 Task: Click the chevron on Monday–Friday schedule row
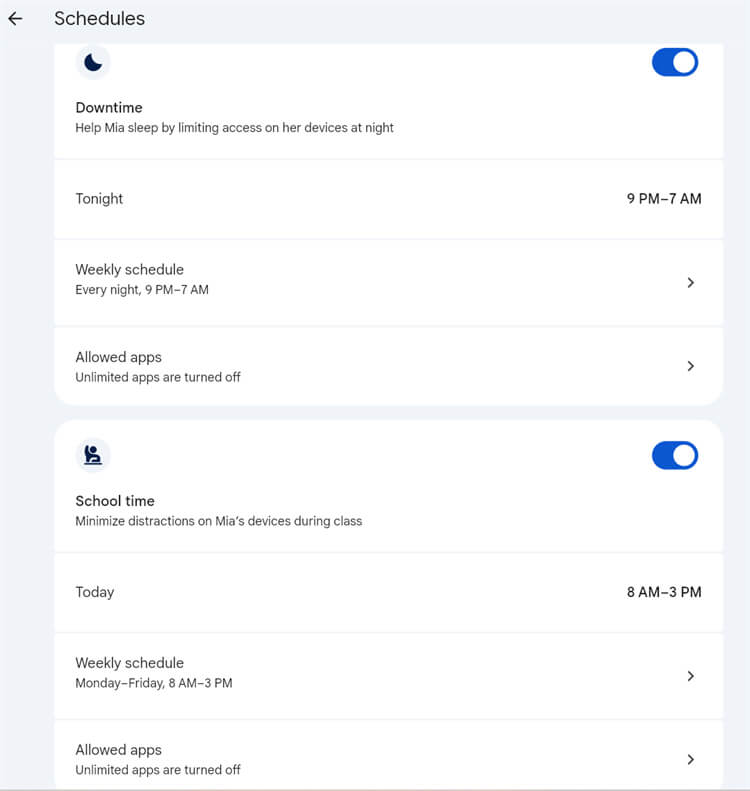[x=690, y=675]
